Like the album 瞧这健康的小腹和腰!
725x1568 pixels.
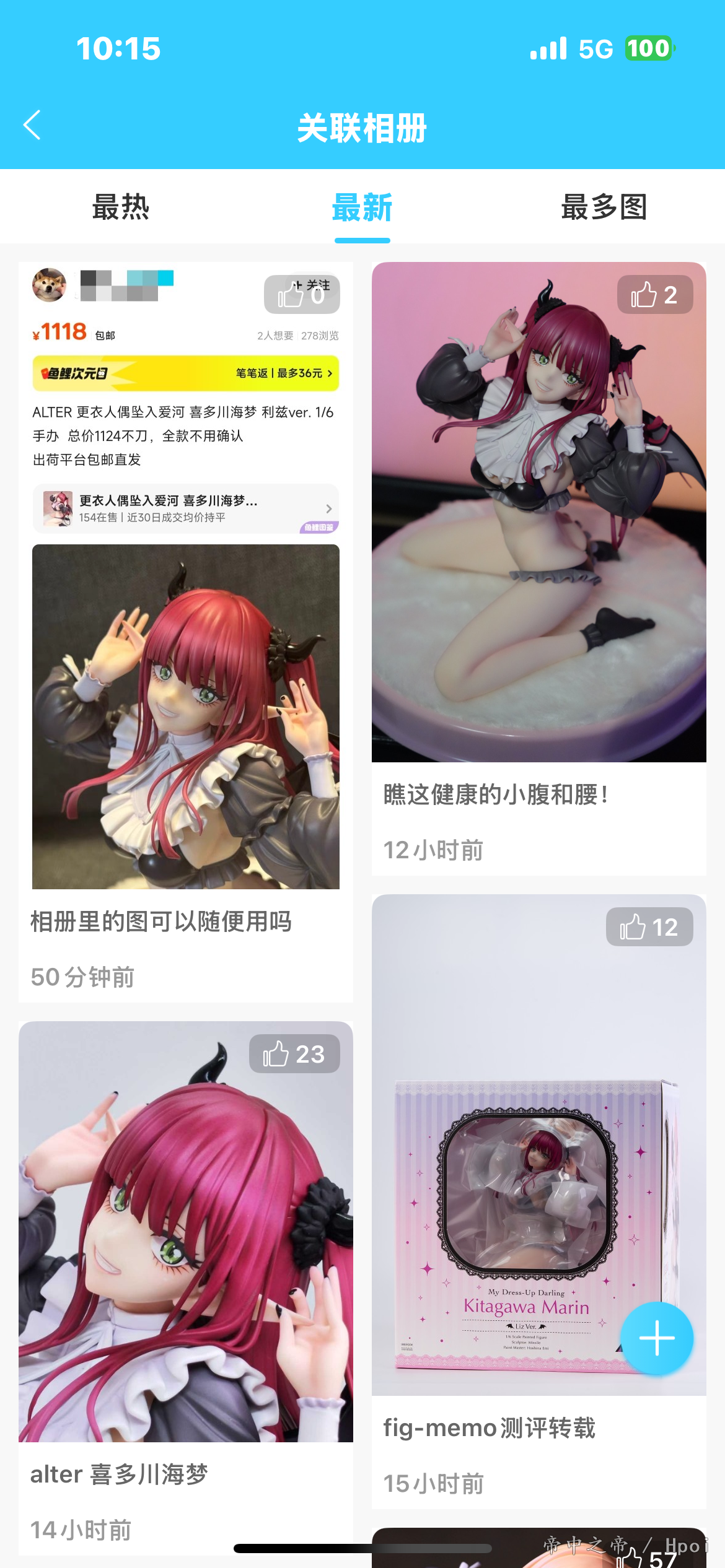click(655, 295)
